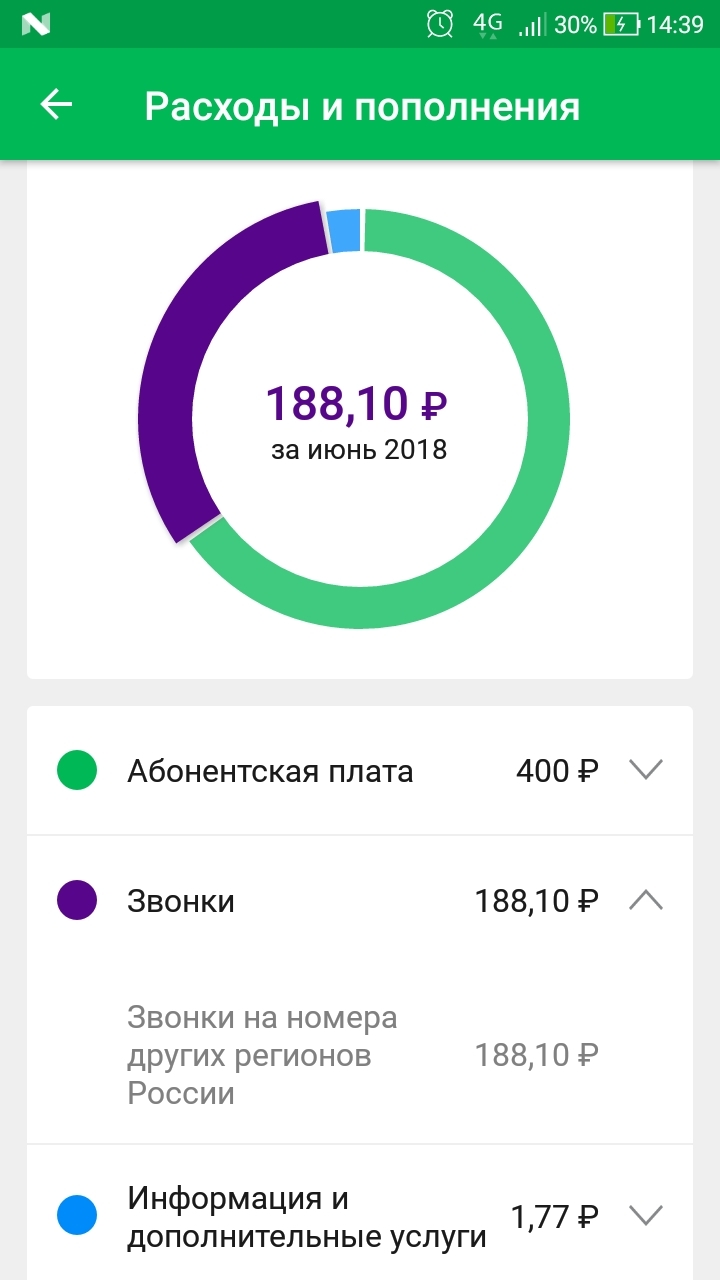This screenshot has width=720, height=1280.
Task: Go back using the arrow
Action: (56, 105)
